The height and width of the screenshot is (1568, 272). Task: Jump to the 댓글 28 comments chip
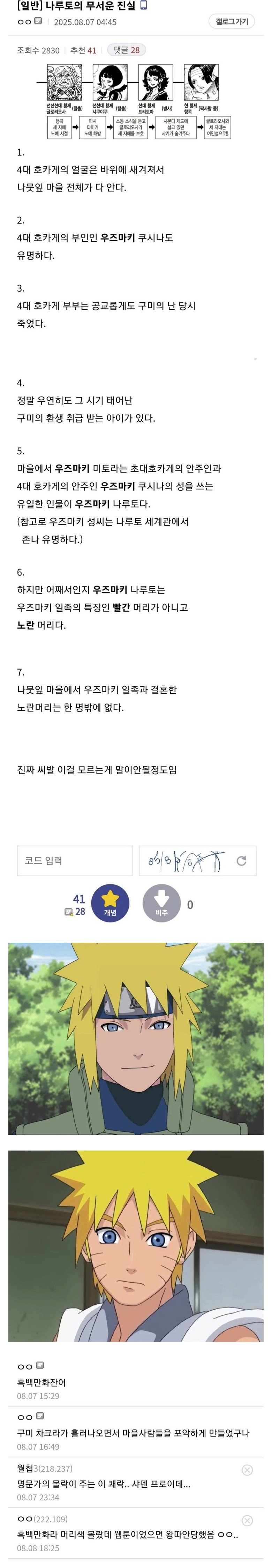(x=127, y=51)
